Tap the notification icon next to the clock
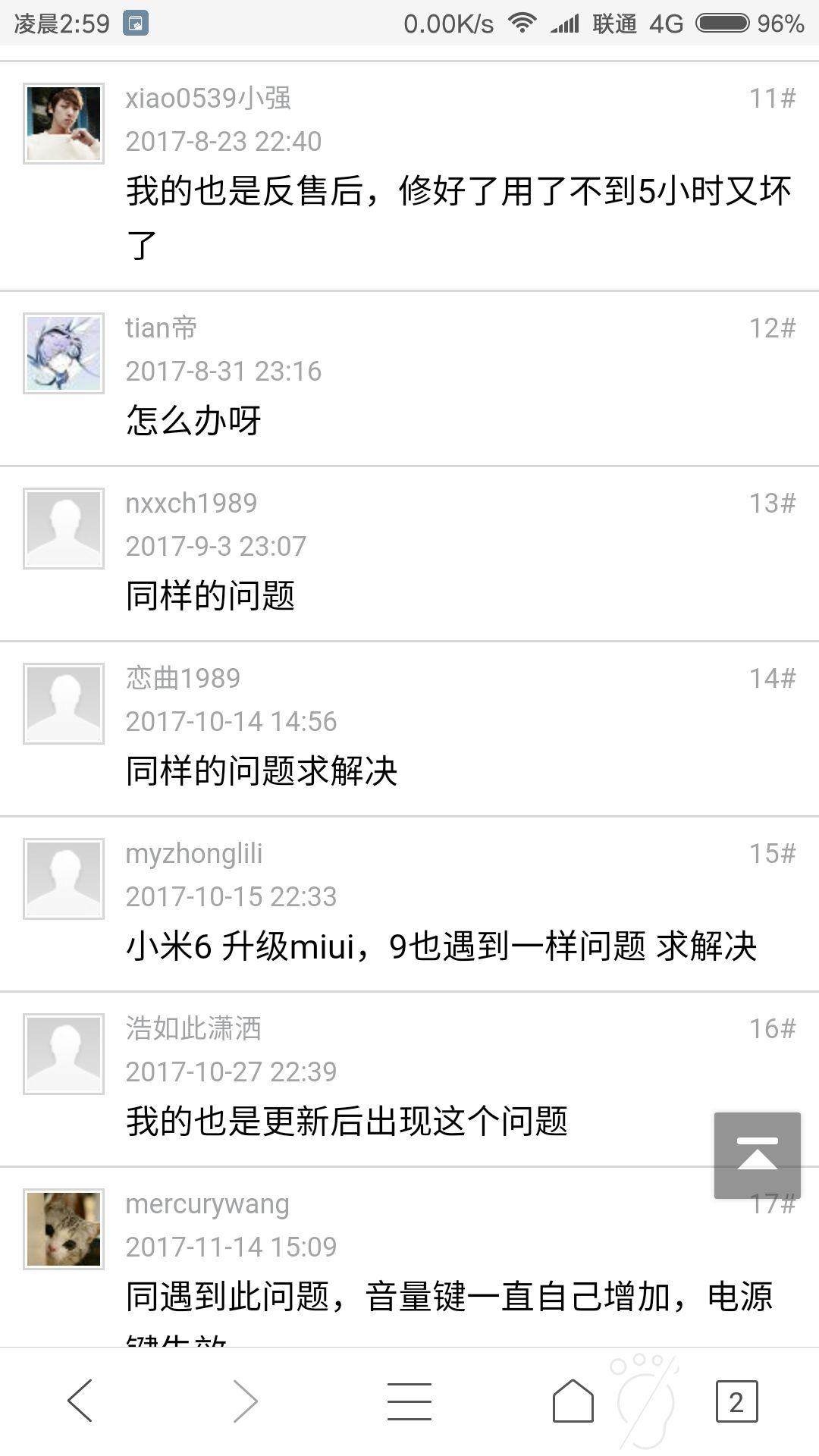The width and height of the screenshot is (819, 1456). click(136, 23)
